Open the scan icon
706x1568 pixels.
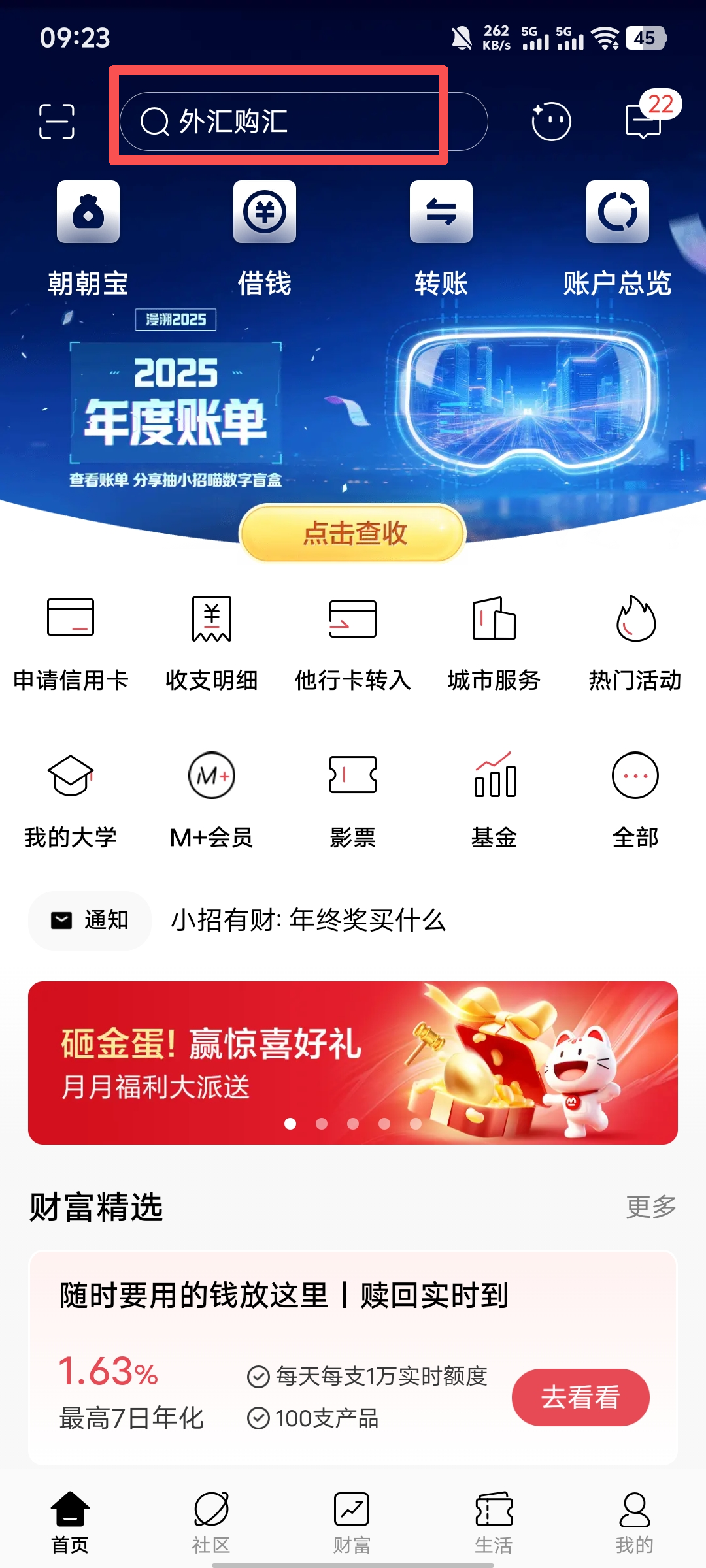click(x=57, y=122)
